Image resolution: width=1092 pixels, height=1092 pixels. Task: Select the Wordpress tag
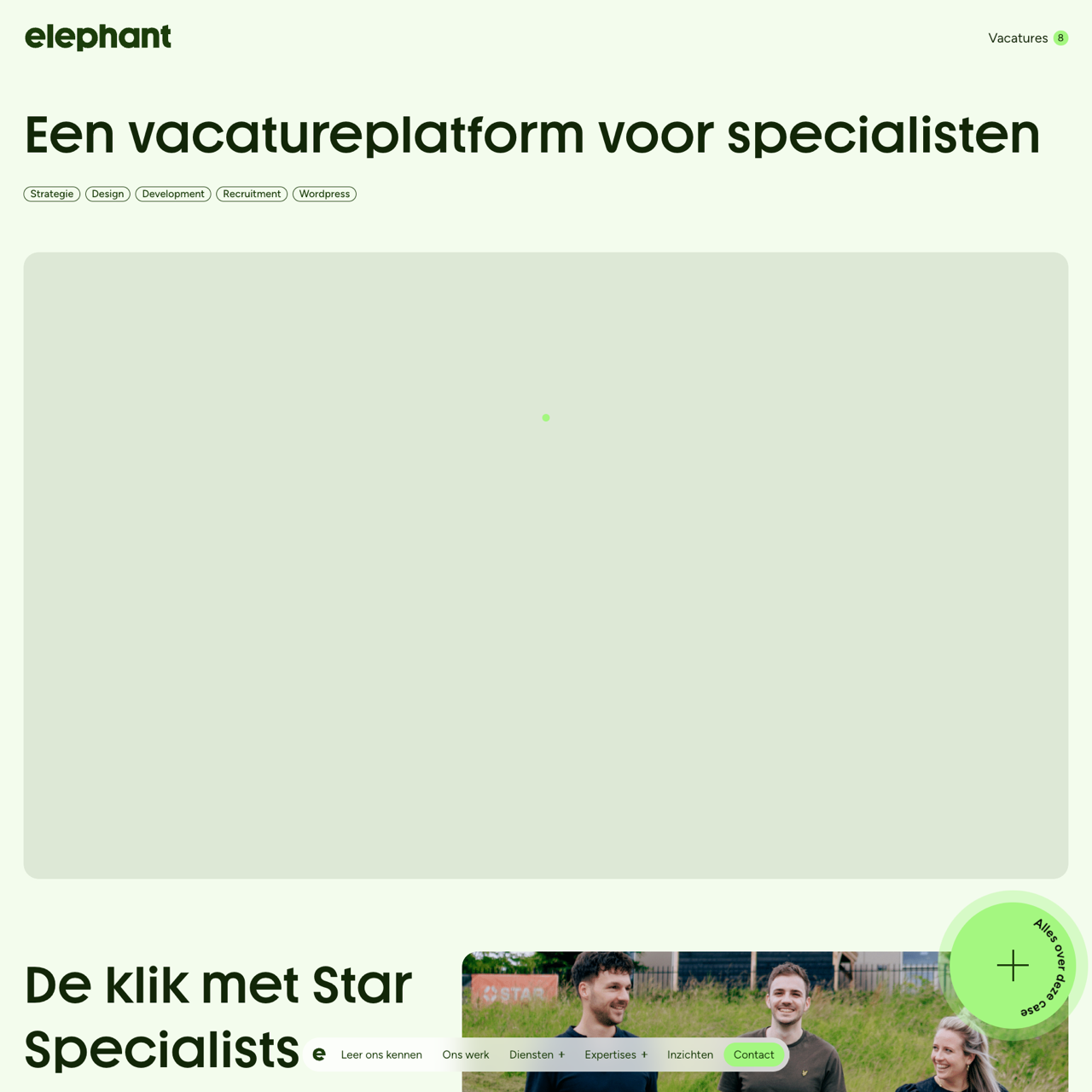(x=324, y=194)
